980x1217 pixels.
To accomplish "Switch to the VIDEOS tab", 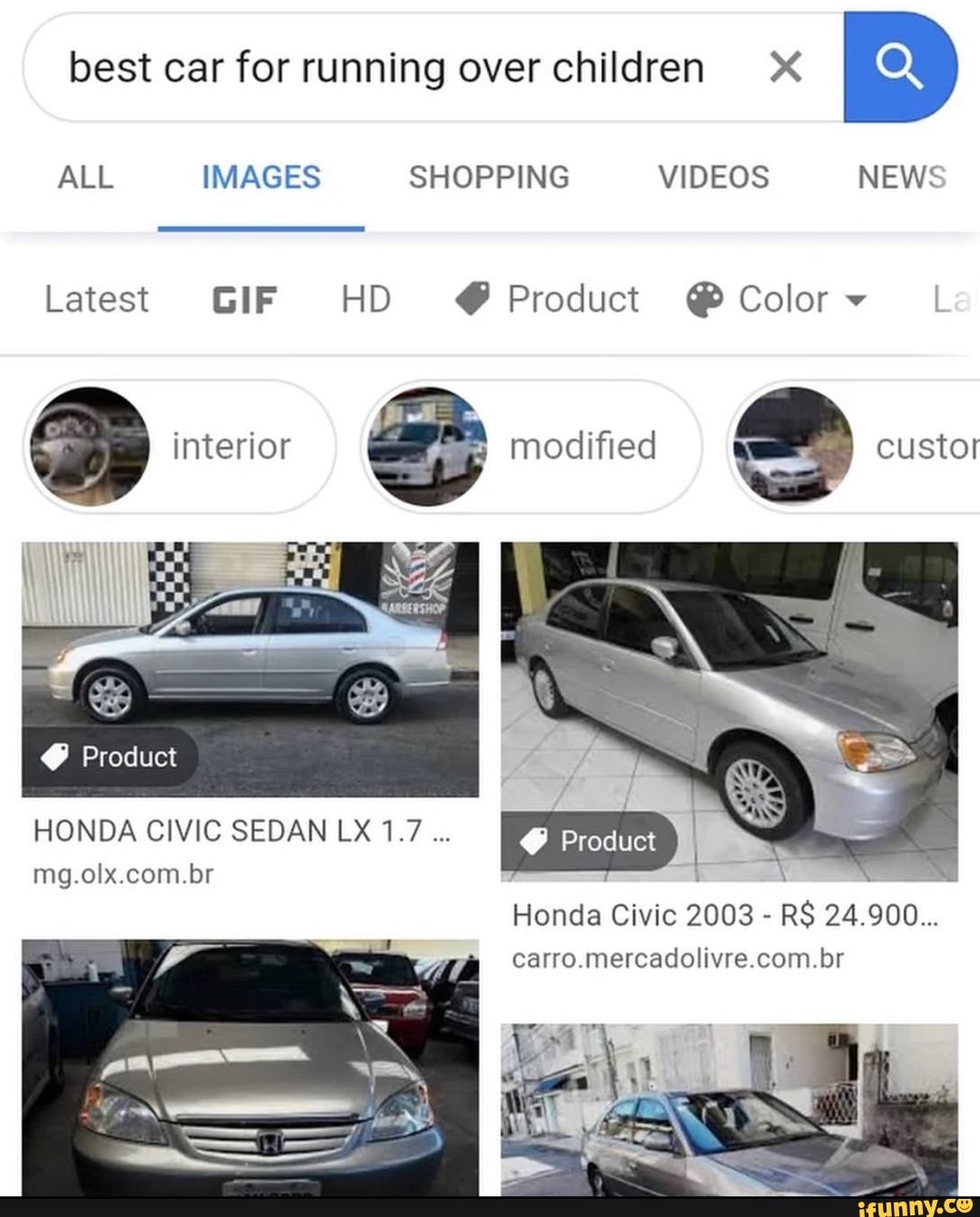I will point(713,177).
